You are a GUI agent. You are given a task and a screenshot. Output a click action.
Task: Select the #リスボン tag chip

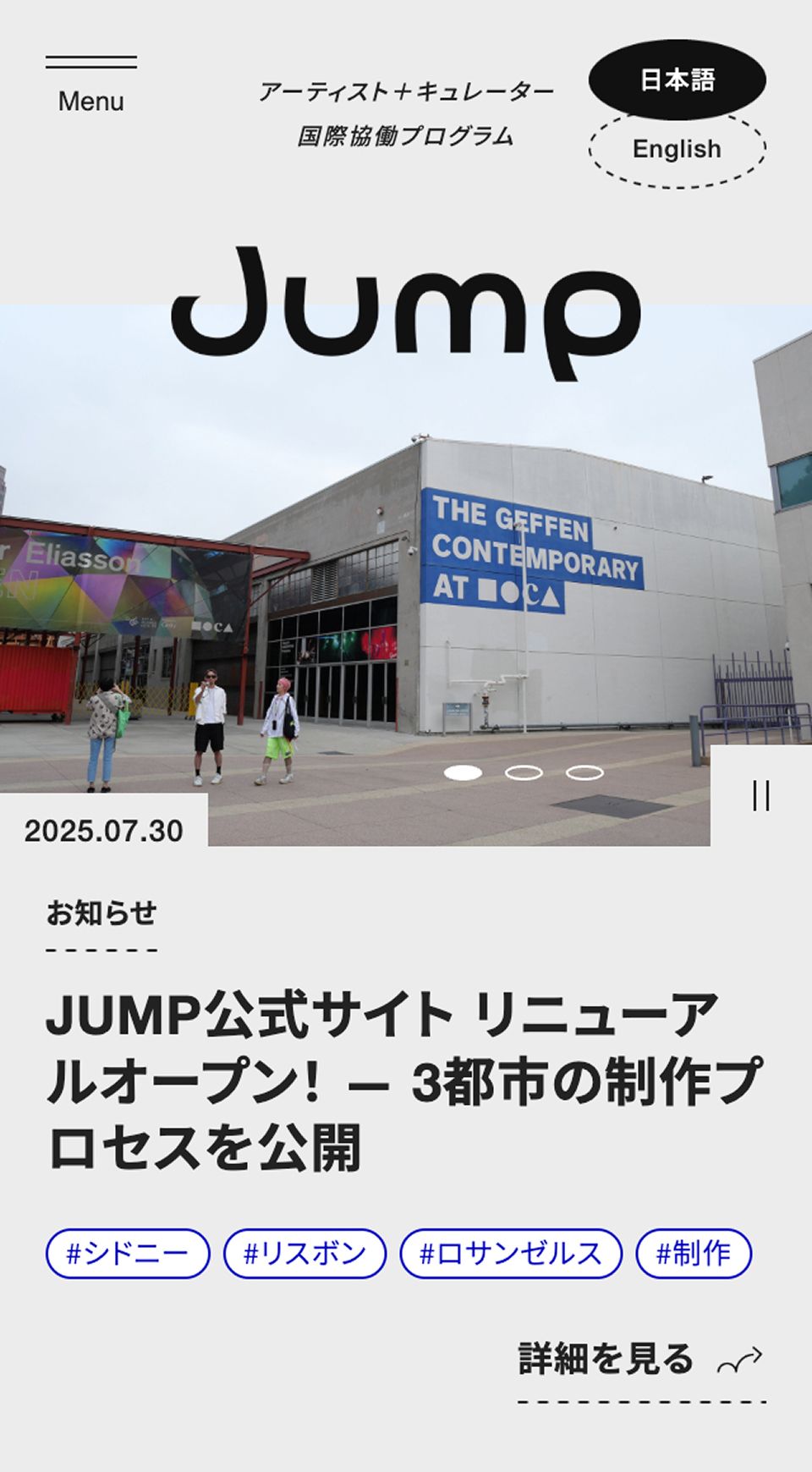(x=304, y=1253)
